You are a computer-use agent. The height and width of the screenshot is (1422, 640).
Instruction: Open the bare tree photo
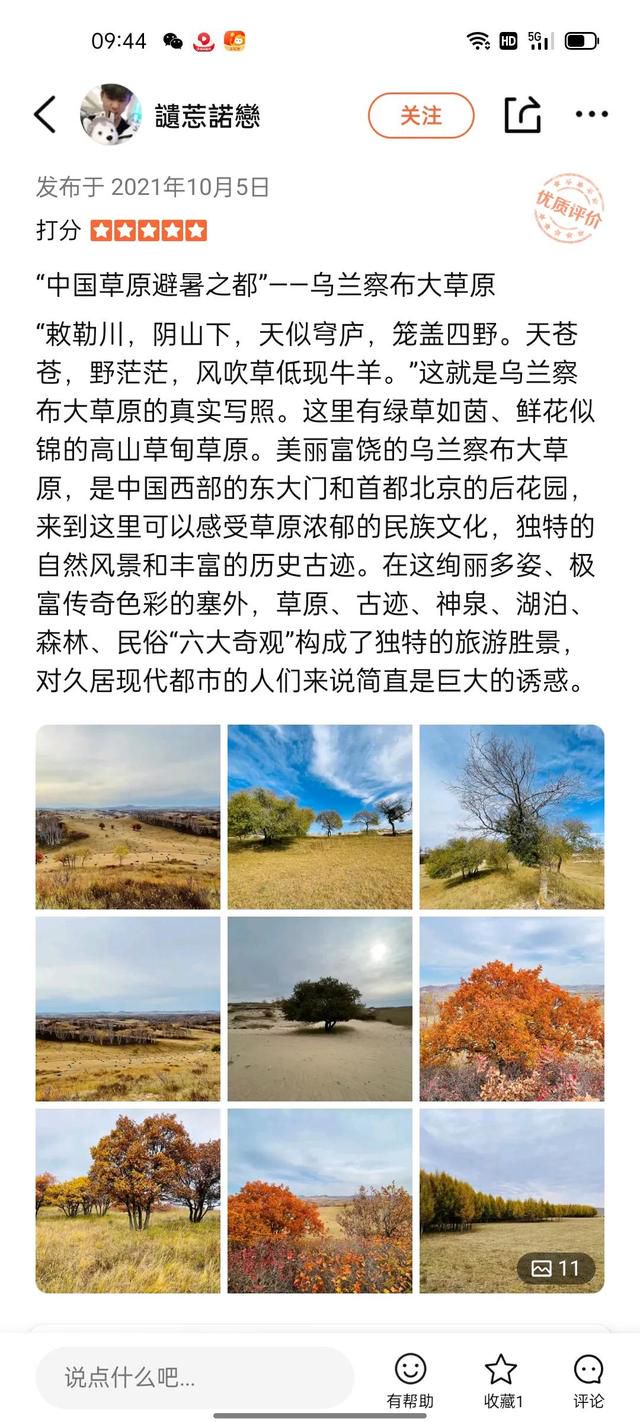pos(512,816)
